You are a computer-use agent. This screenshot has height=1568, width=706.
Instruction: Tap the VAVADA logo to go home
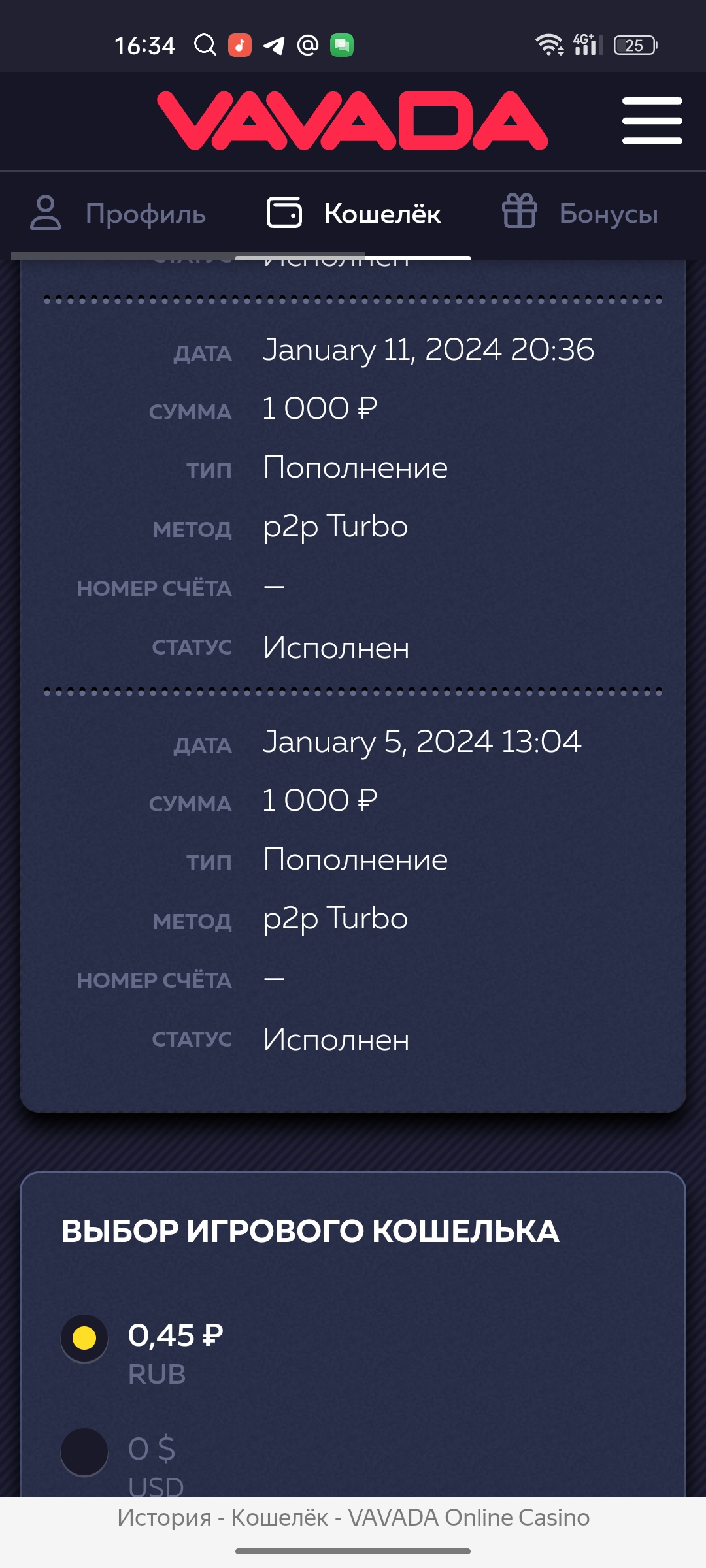click(352, 121)
